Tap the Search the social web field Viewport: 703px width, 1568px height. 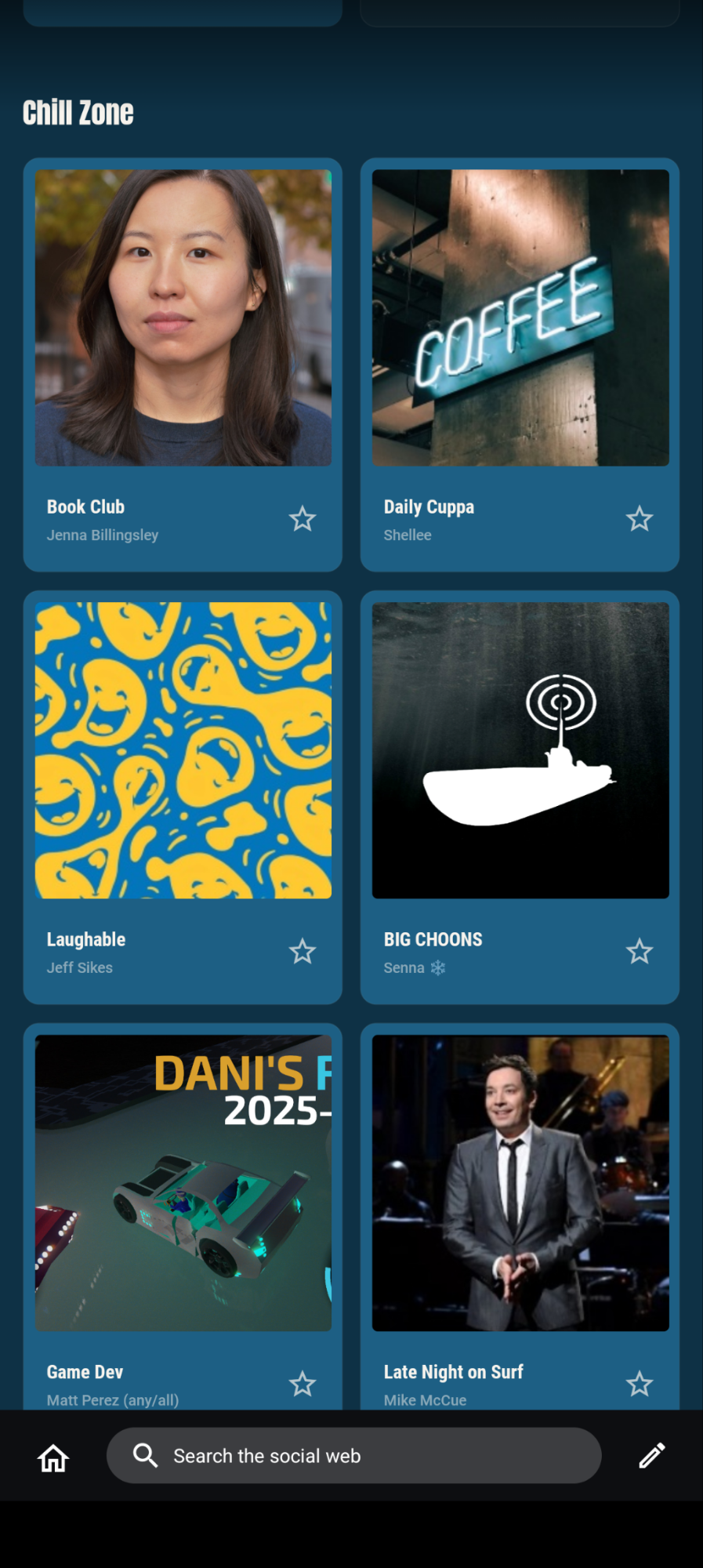354,1456
